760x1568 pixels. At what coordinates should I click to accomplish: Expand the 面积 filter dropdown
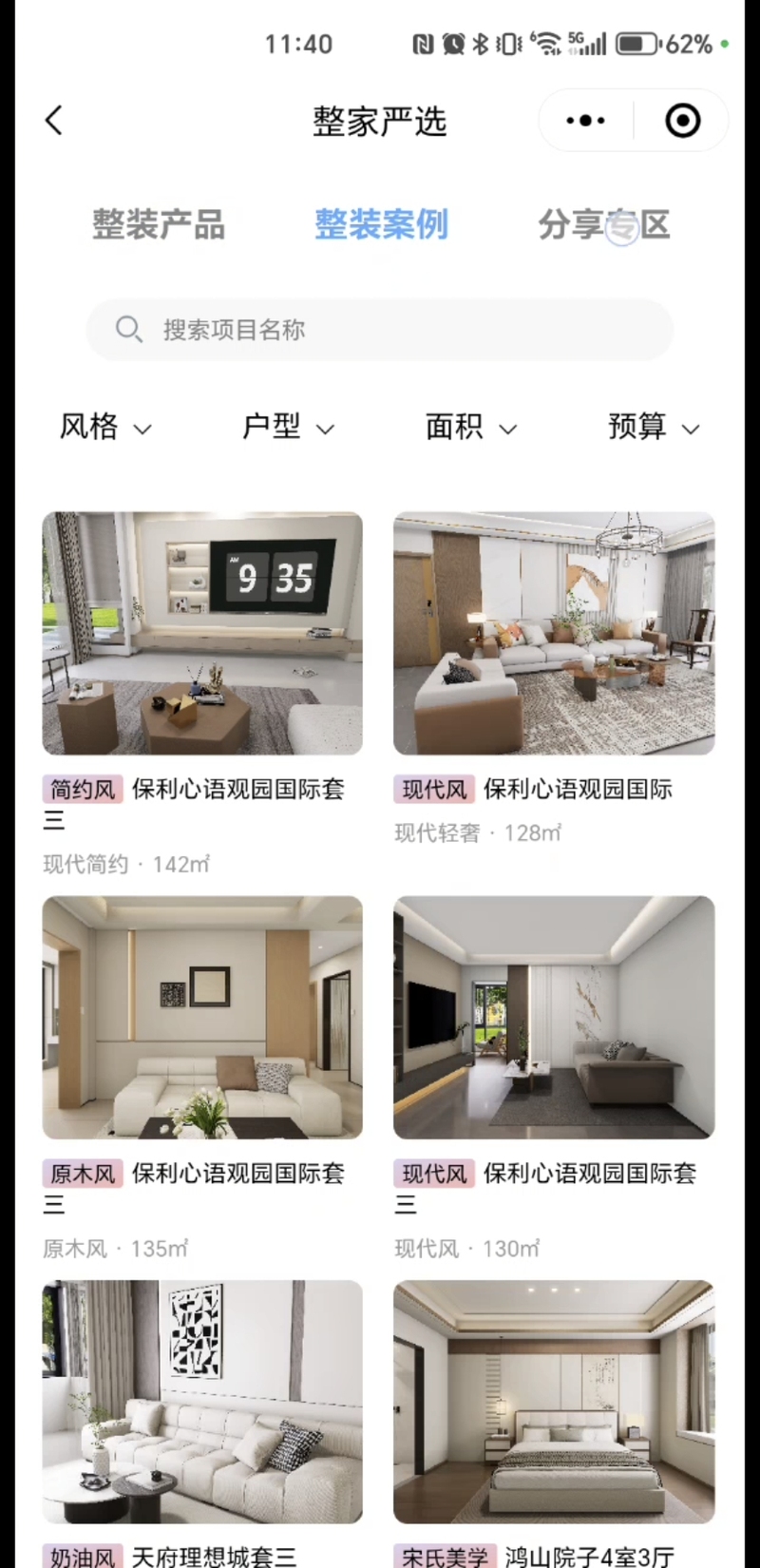click(x=471, y=427)
